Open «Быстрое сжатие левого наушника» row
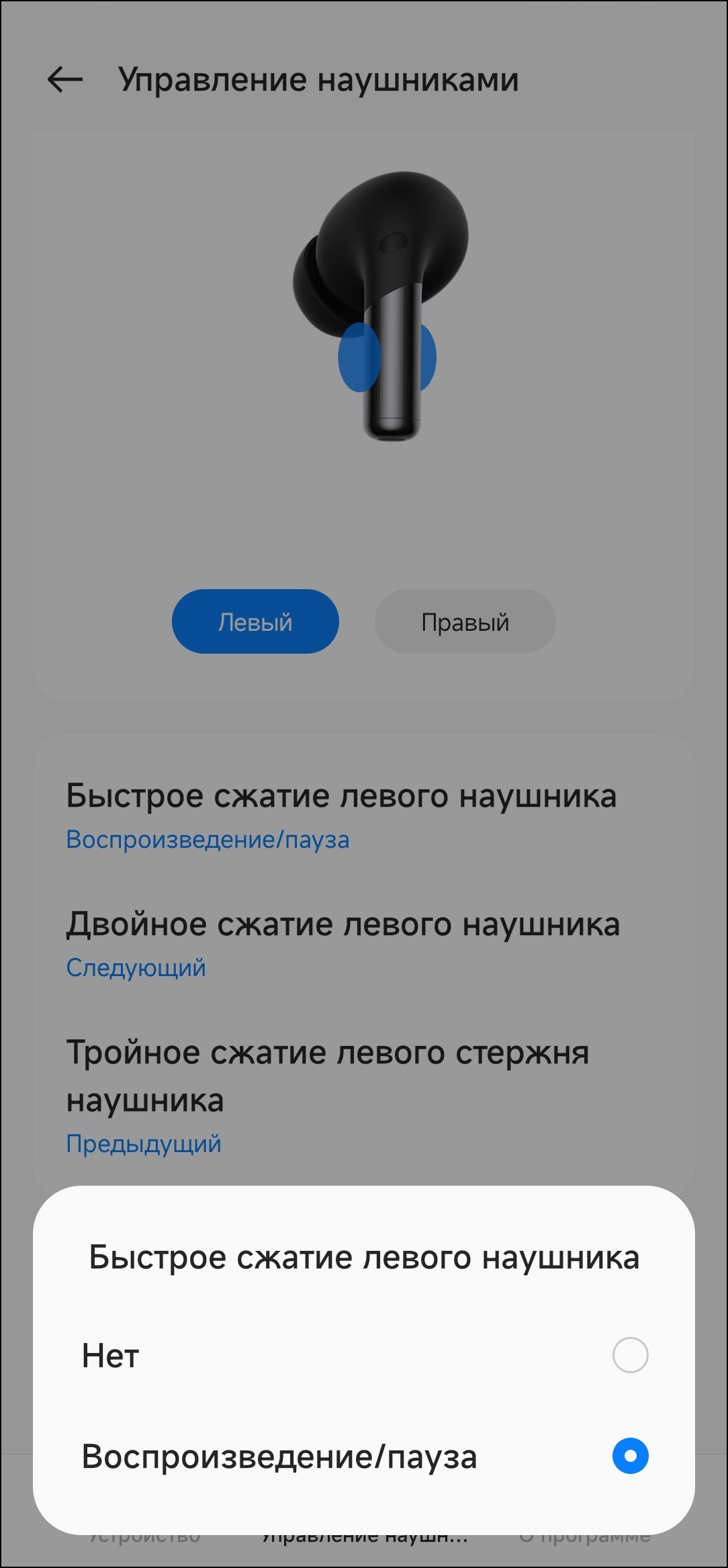 [x=341, y=815]
